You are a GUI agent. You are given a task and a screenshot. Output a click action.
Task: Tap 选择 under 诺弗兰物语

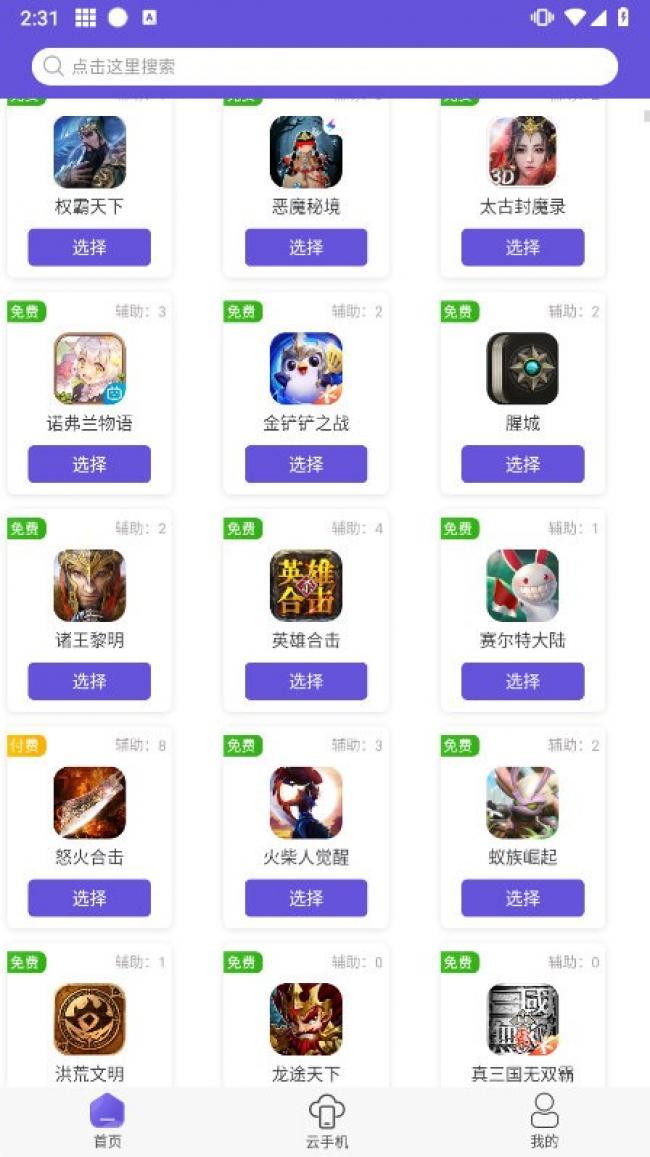(x=89, y=464)
